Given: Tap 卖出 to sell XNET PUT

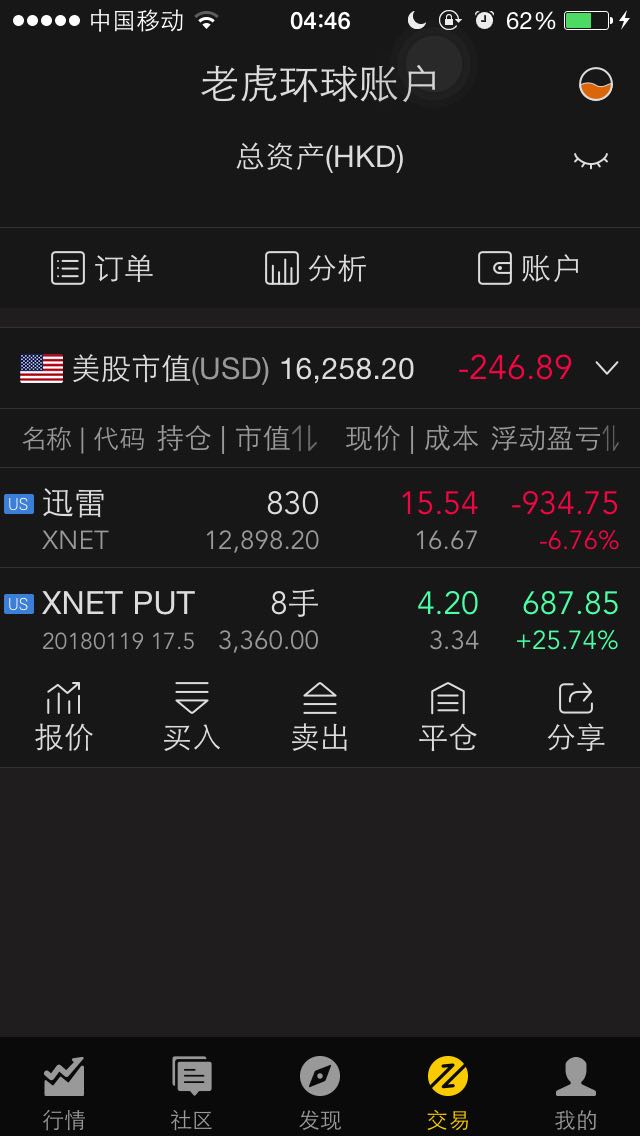Looking at the screenshot, I should coord(320,716).
